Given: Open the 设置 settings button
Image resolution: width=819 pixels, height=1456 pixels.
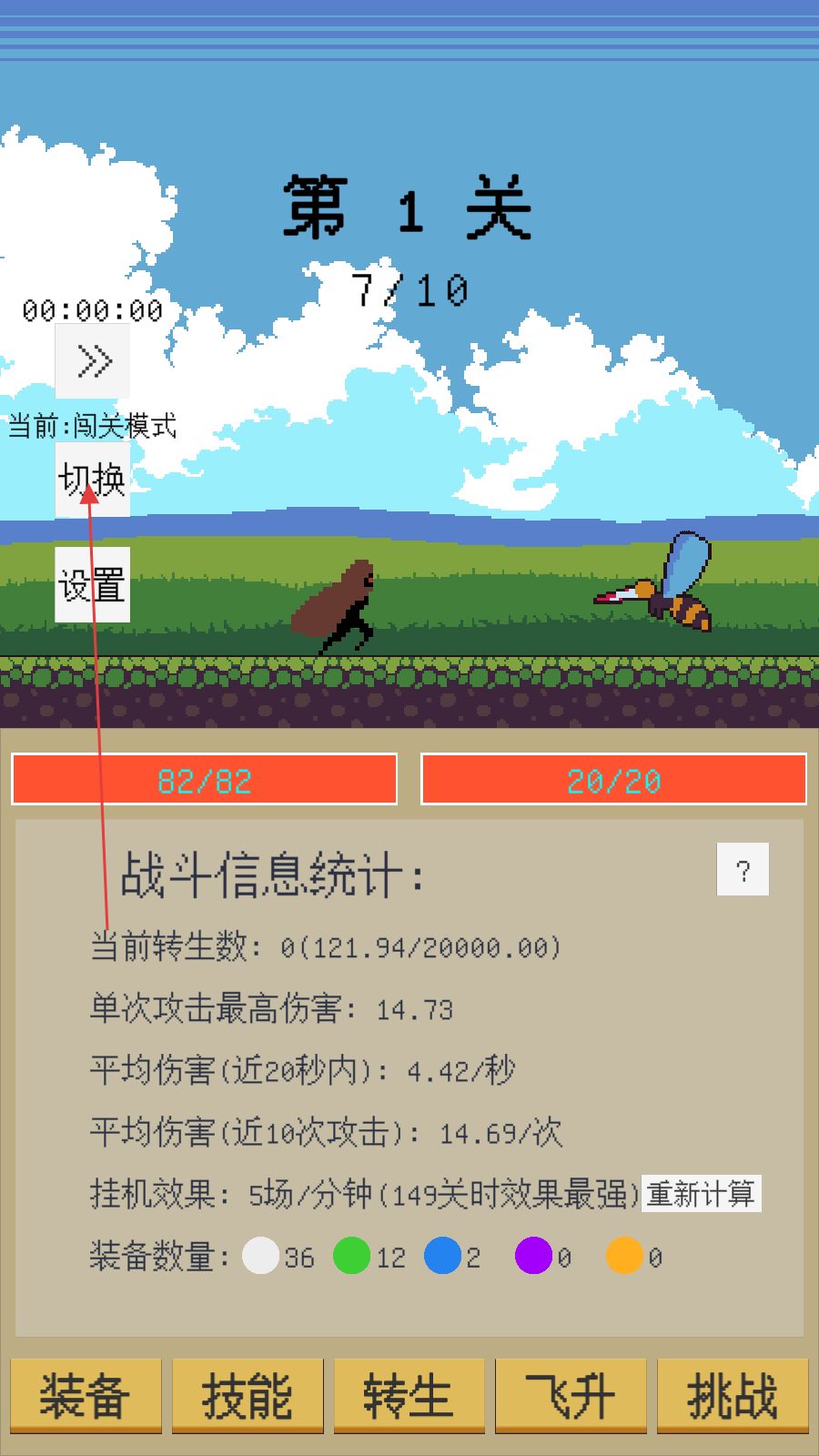Looking at the screenshot, I should click(x=93, y=585).
